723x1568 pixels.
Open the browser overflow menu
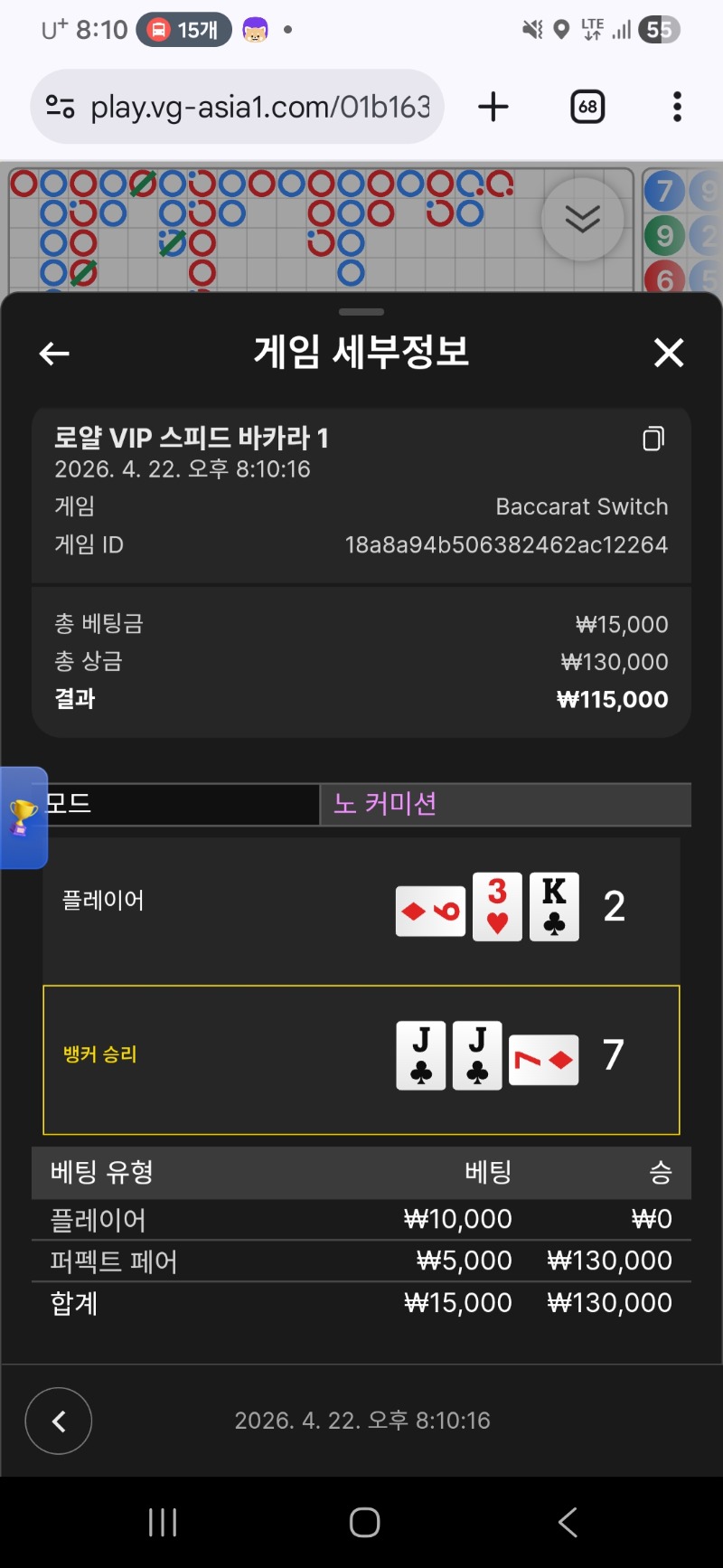point(677,108)
